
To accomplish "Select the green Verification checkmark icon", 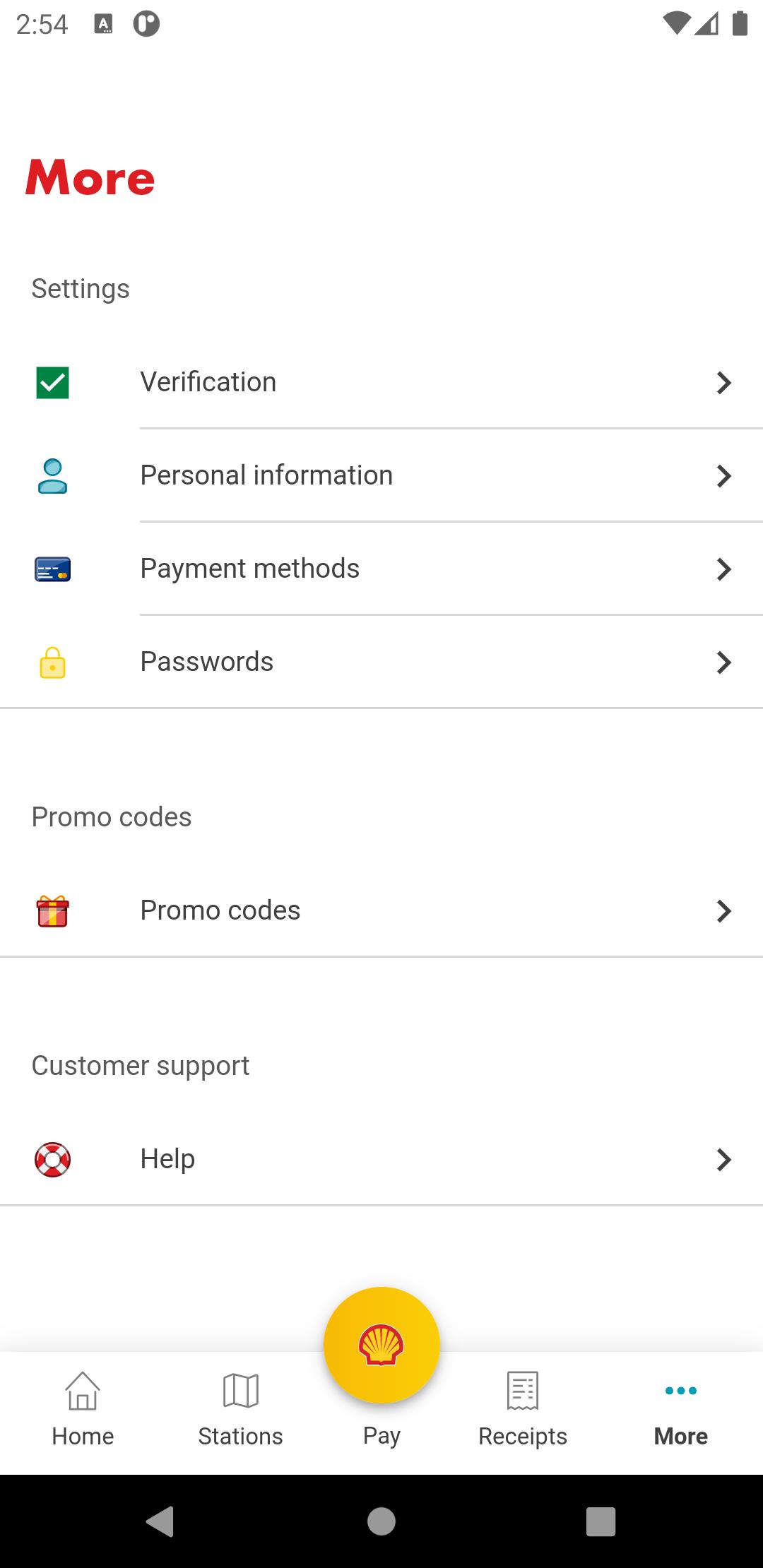I will coord(52,382).
